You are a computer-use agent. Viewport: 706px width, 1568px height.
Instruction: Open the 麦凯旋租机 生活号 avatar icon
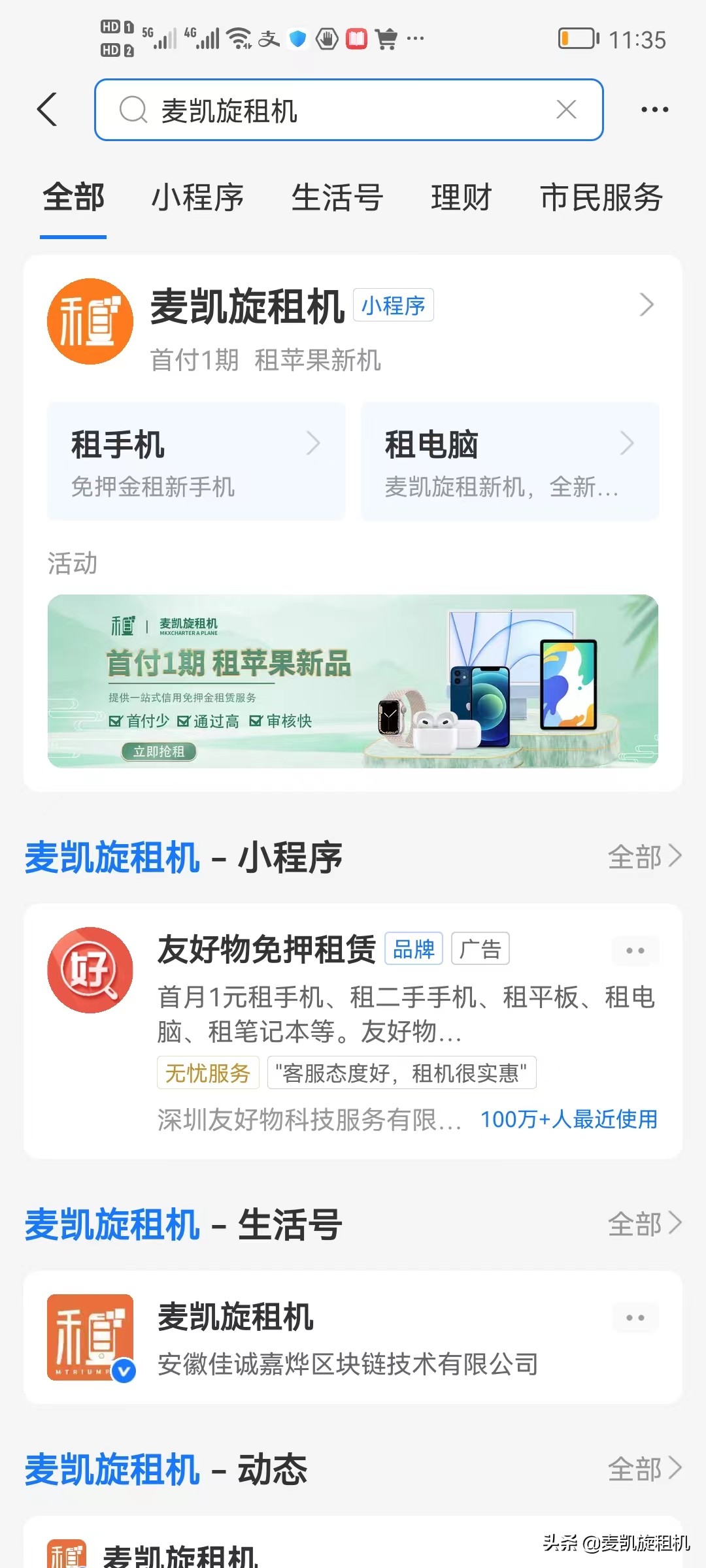90,1338
